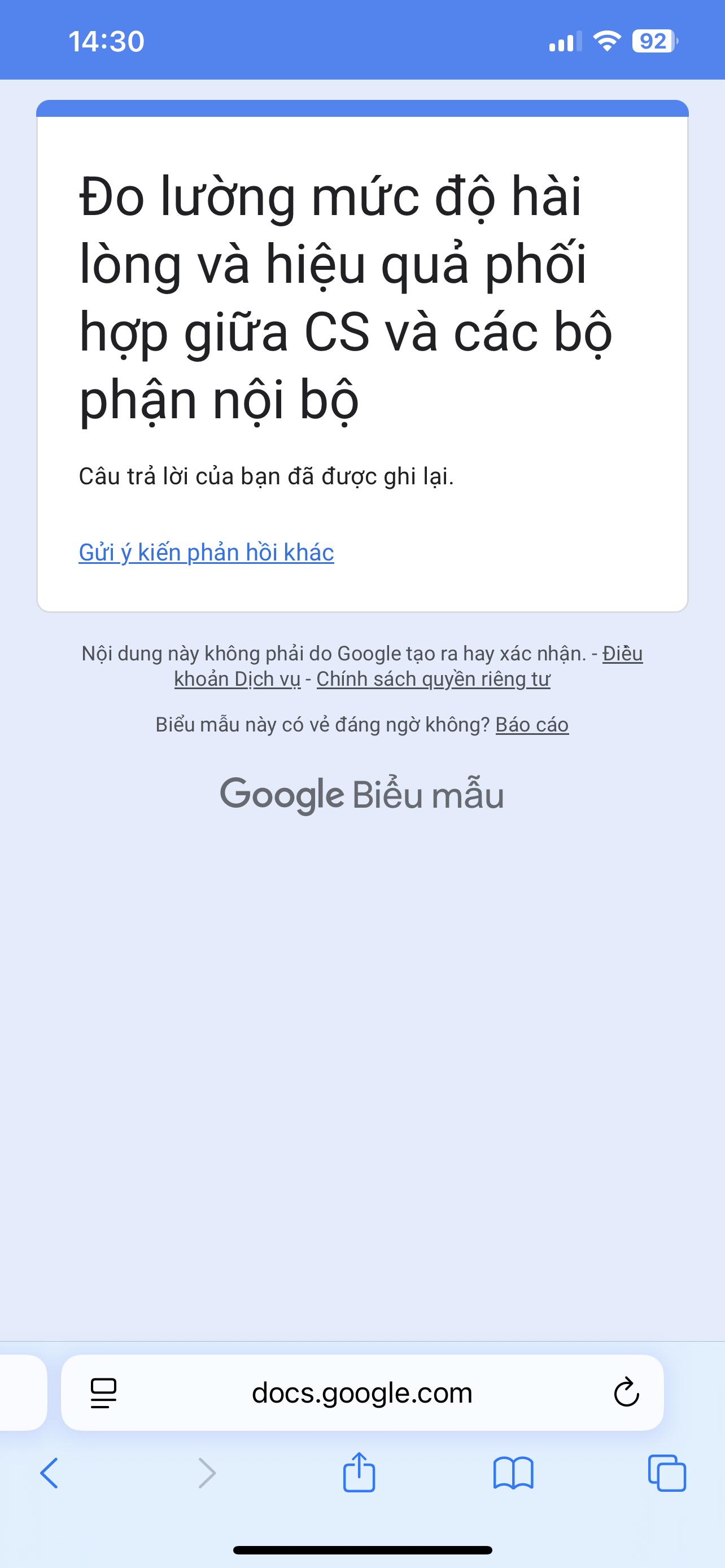Image resolution: width=725 pixels, height=1568 pixels.
Task: Open the Safari bookmarks
Action: 513,1474
